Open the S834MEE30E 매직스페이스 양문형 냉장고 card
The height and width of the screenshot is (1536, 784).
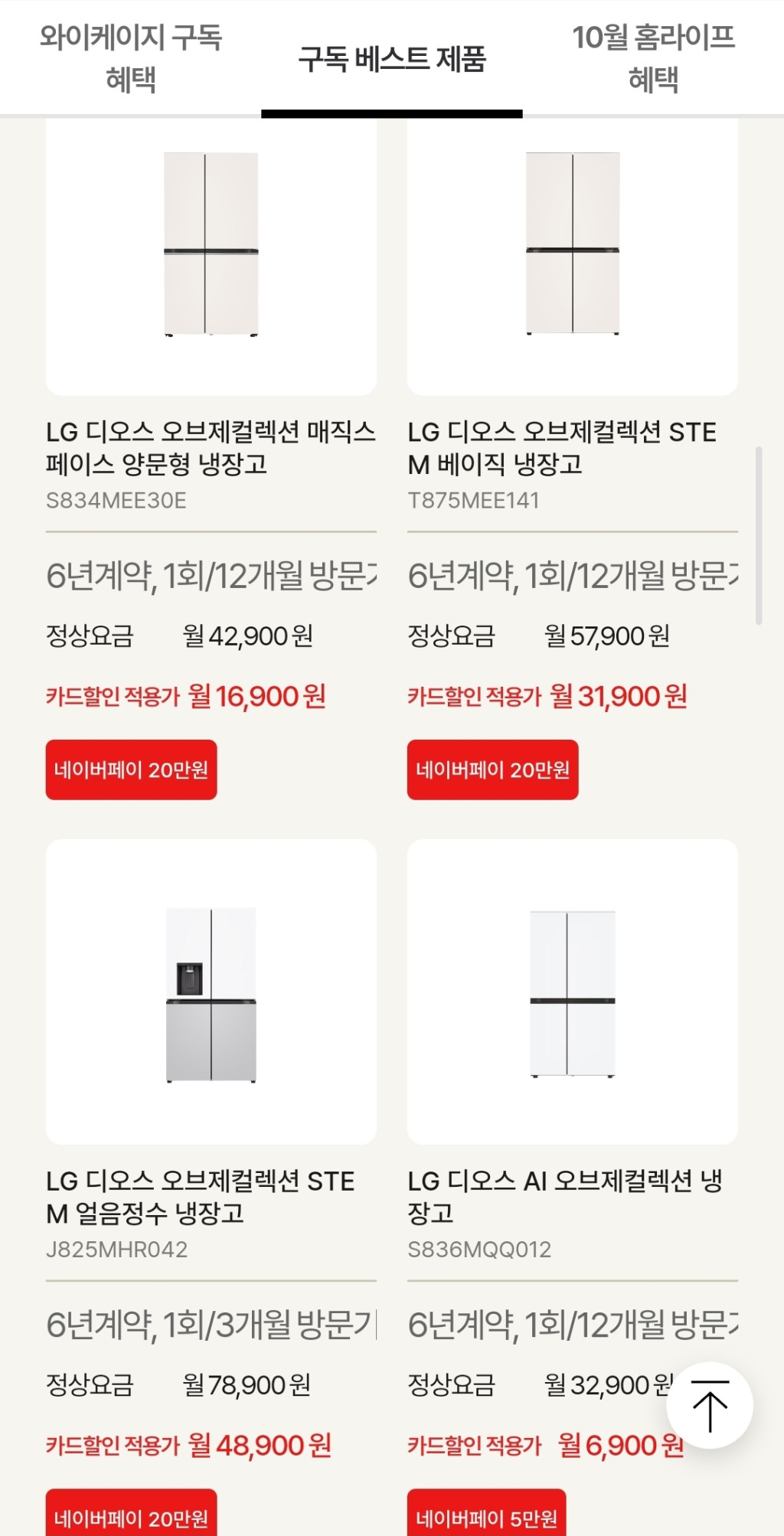pyautogui.click(x=211, y=253)
